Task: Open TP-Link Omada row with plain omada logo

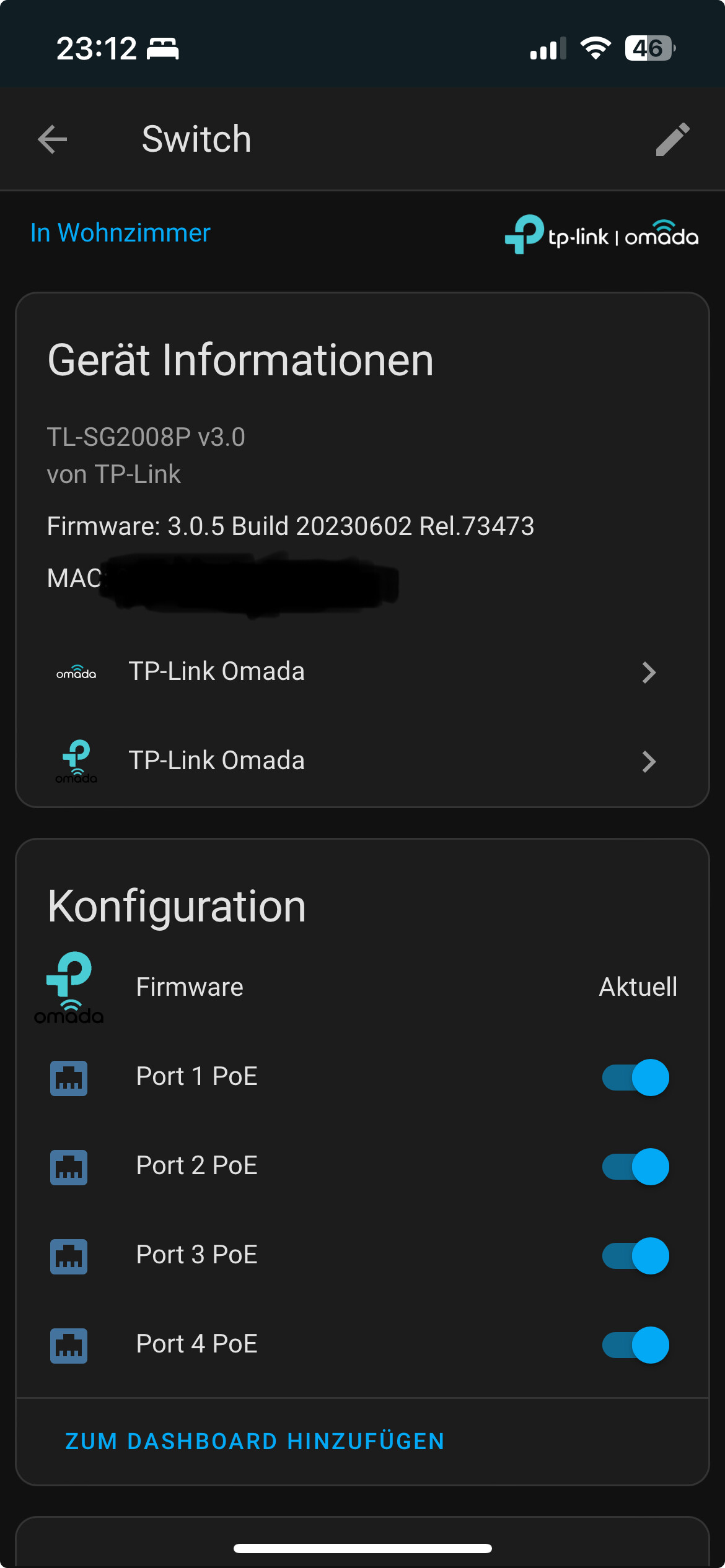Action: coord(362,672)
